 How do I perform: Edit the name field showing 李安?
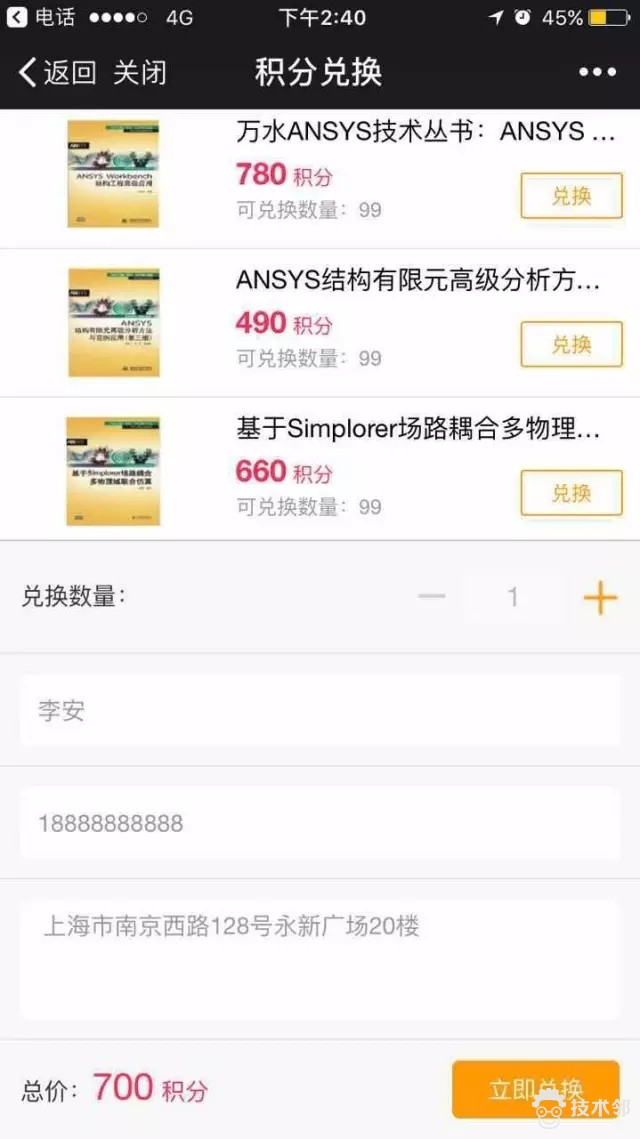pos(320,711)
